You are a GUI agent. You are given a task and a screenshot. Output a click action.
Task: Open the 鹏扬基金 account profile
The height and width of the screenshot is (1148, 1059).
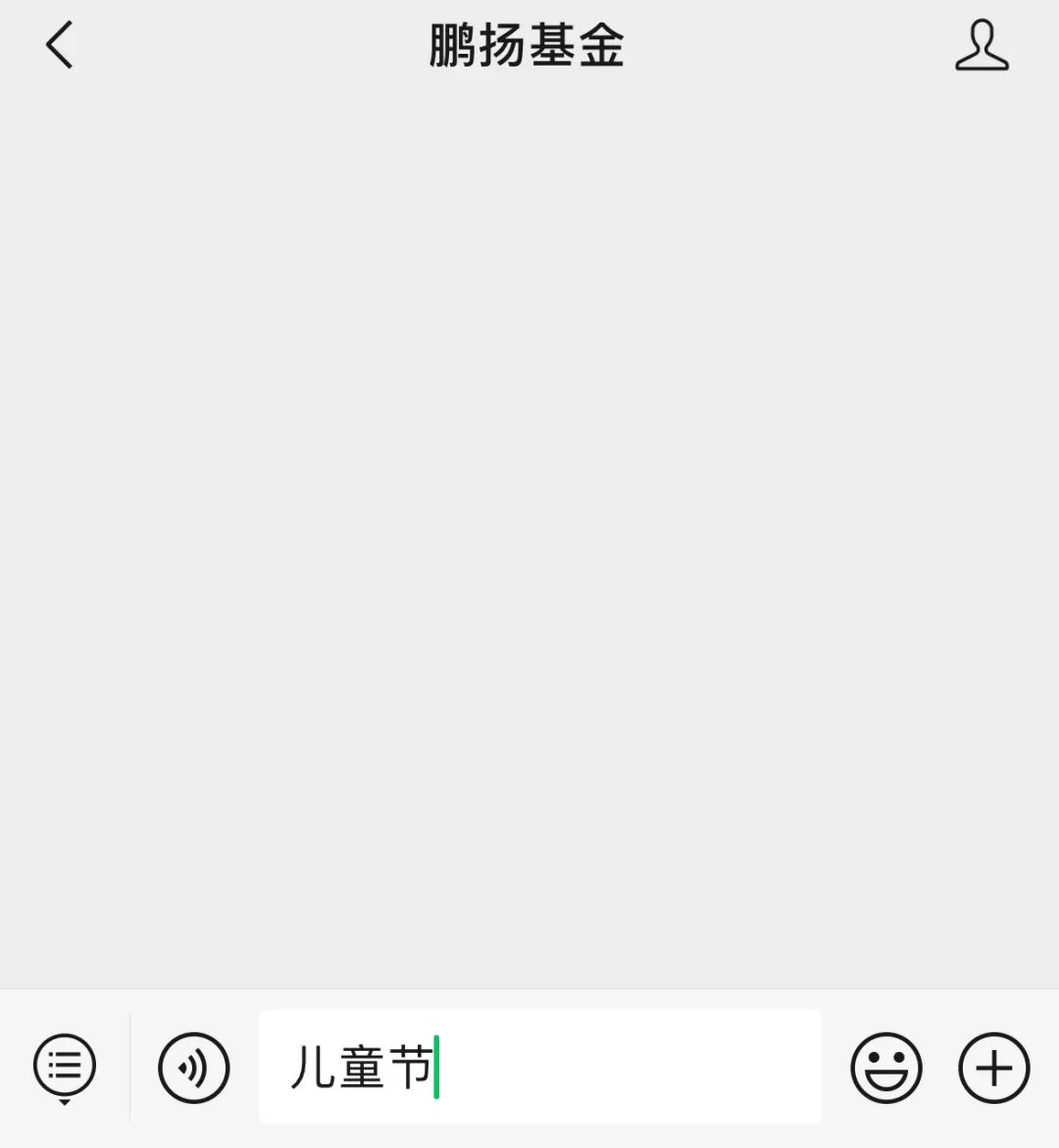click(x=982, y=46)
